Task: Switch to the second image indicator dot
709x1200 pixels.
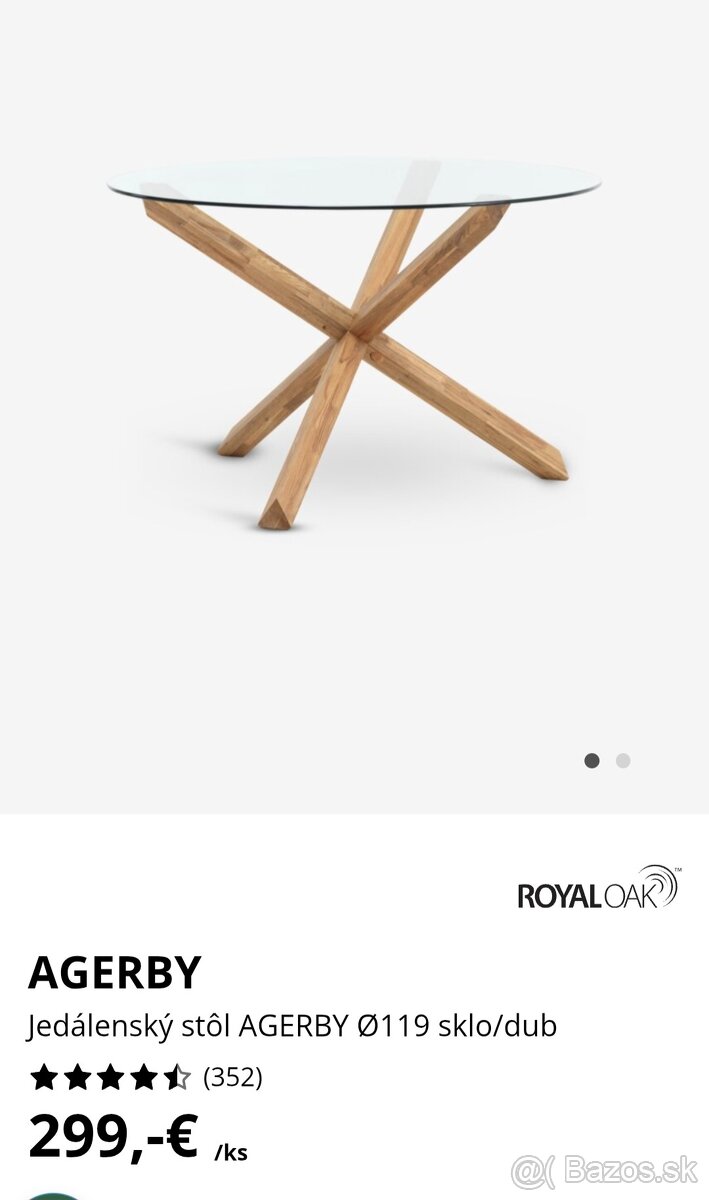Action: 623,761
